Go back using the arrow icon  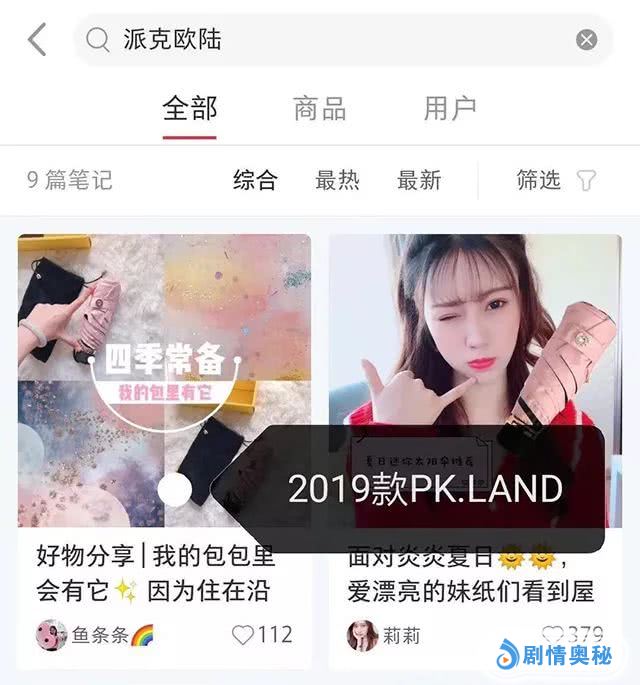point(37,40)
